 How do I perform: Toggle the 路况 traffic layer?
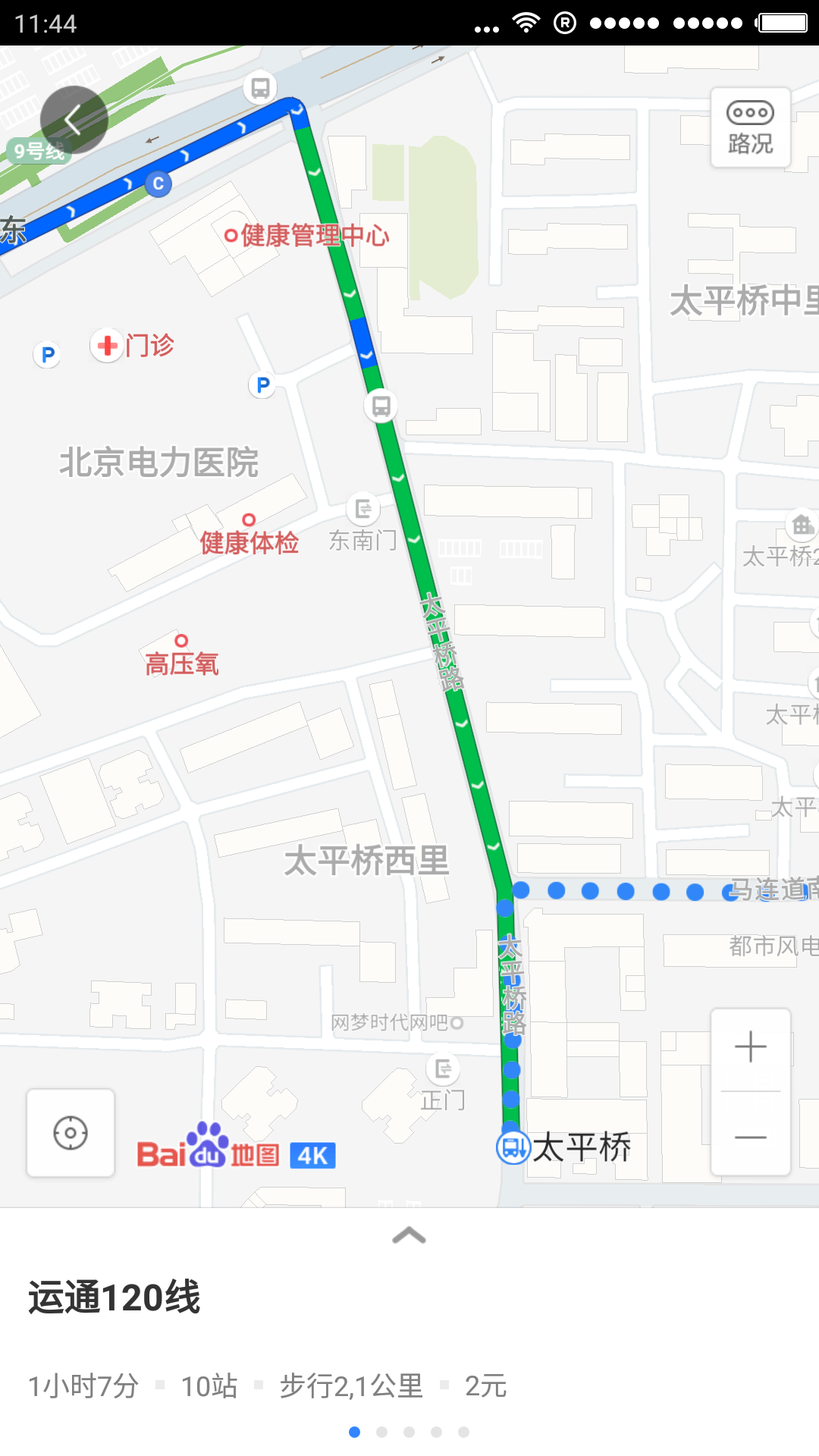[x=750, y=128]
